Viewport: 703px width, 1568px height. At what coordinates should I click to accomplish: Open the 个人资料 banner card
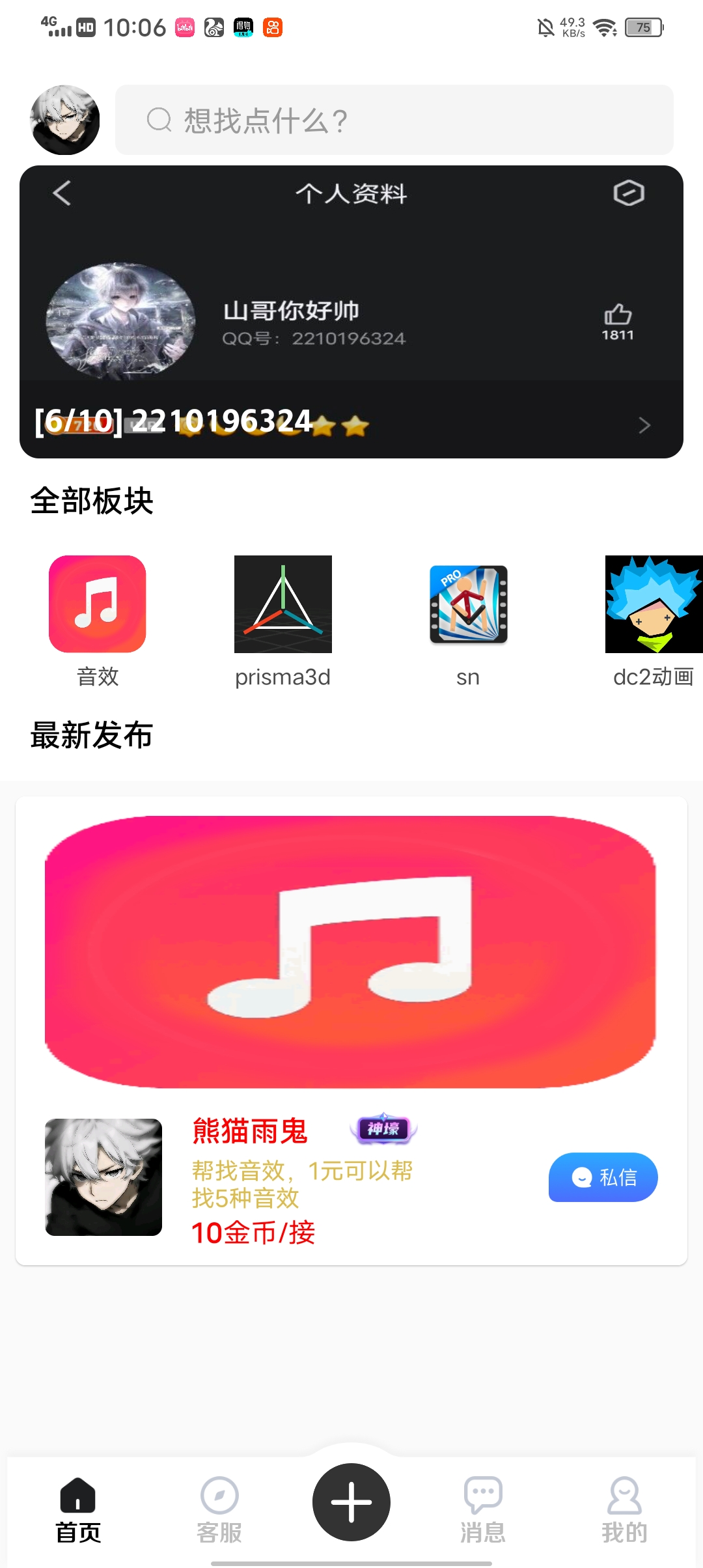(x=351, y=311)
